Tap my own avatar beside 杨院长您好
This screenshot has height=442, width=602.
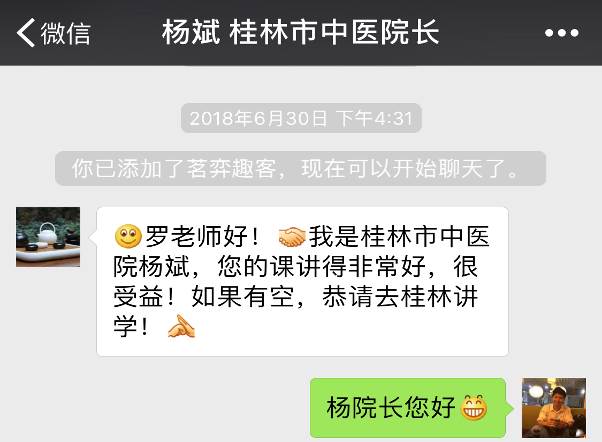tap(553, 408)
